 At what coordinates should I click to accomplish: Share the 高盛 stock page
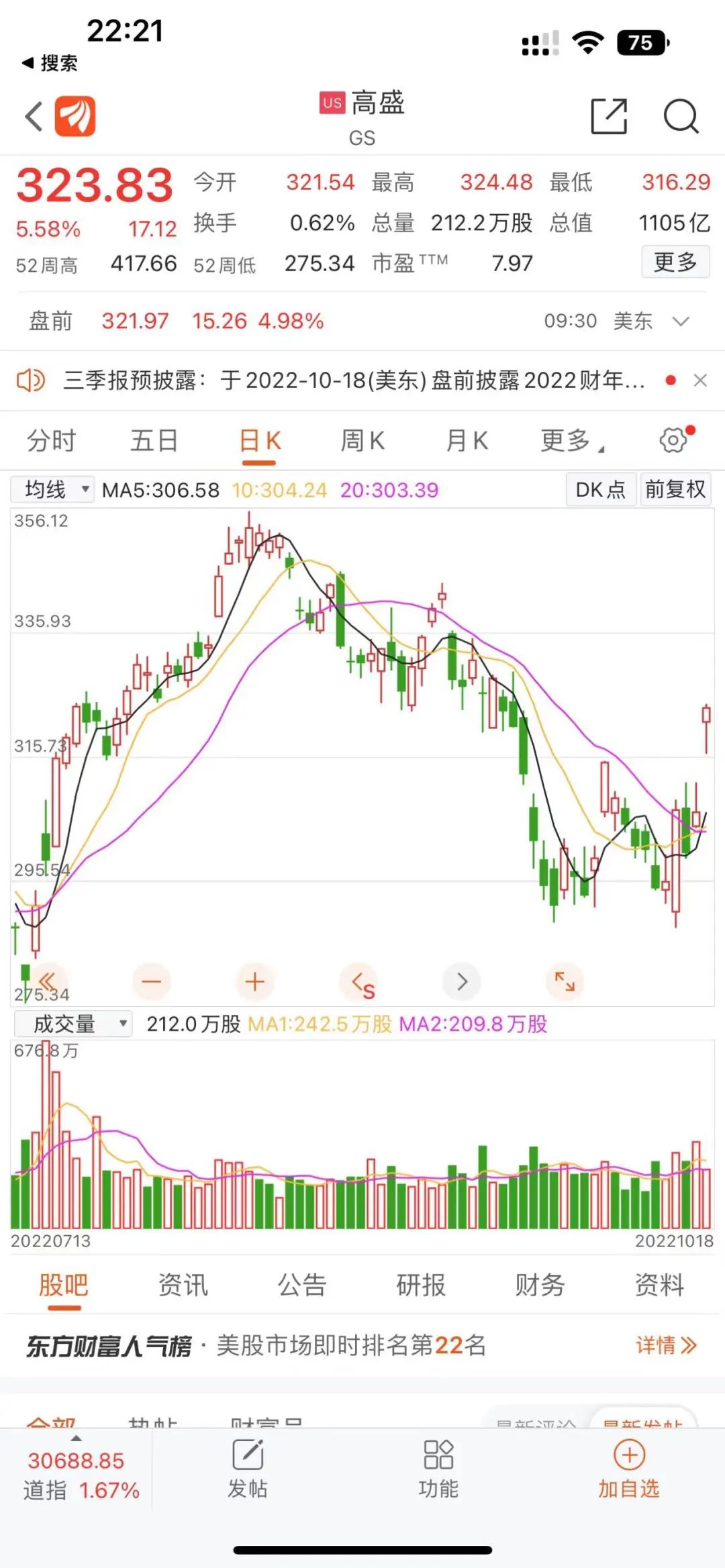pos(609,116)
